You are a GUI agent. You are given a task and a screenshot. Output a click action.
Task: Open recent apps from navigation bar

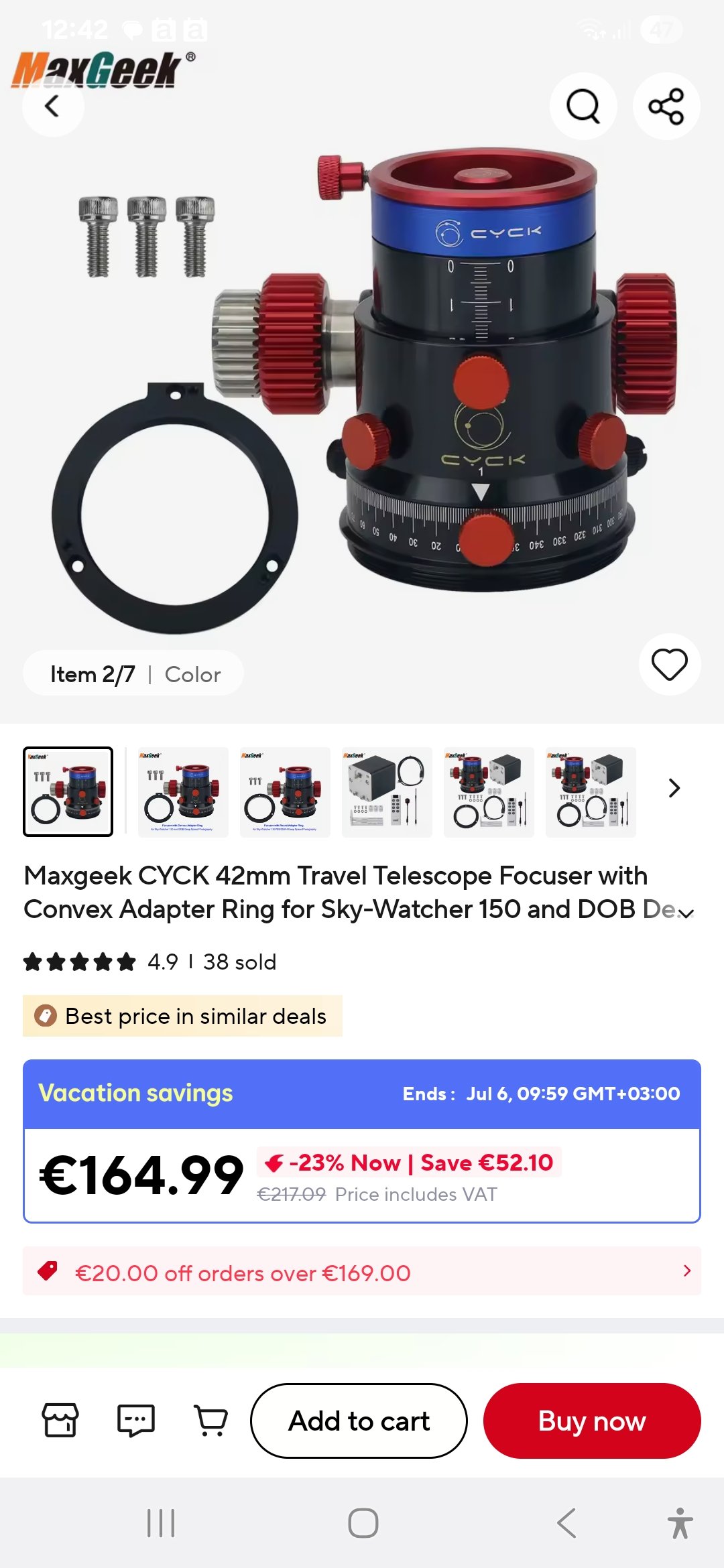pos(161,1523)
